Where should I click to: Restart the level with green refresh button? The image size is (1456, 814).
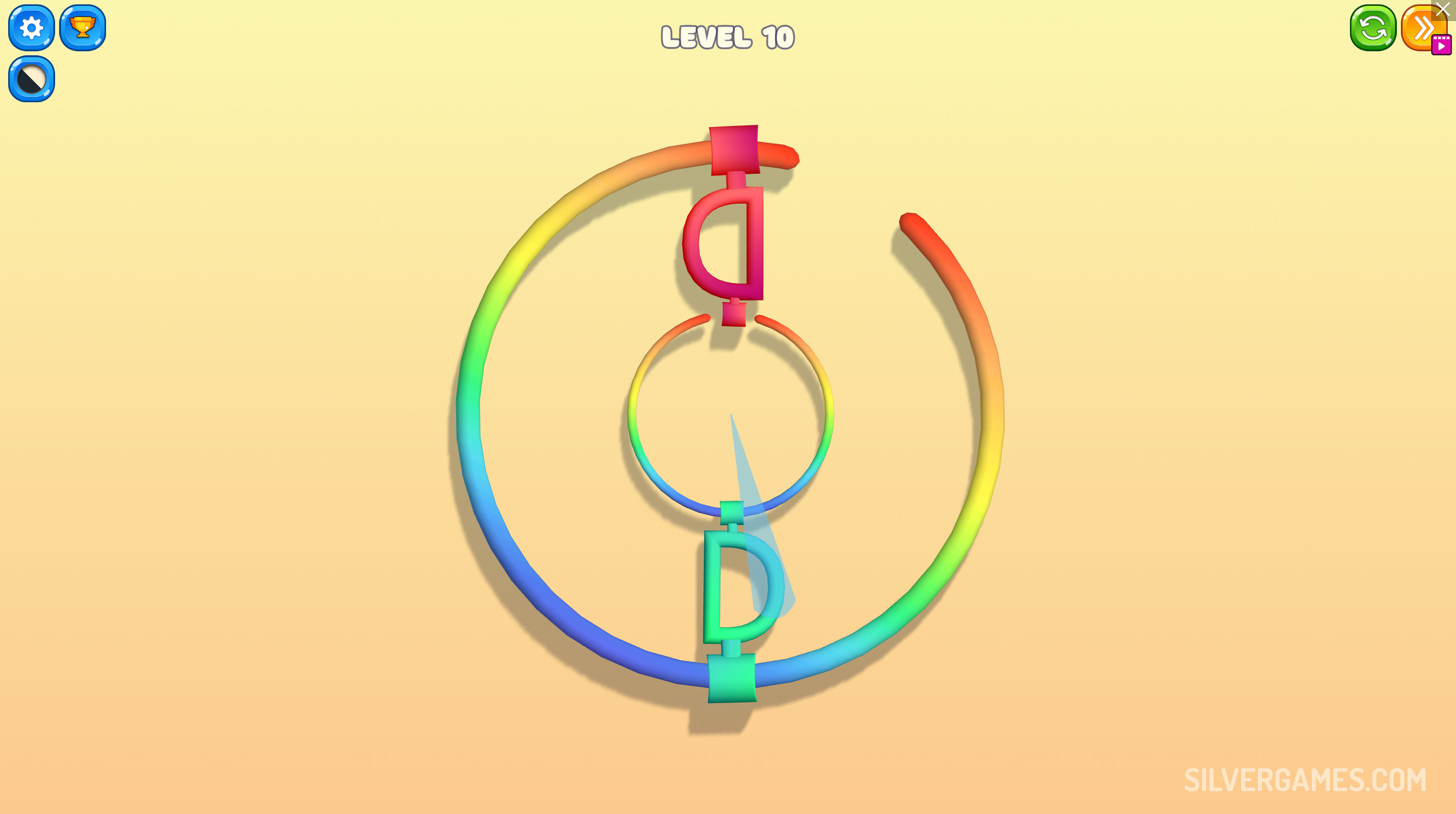1373,28
